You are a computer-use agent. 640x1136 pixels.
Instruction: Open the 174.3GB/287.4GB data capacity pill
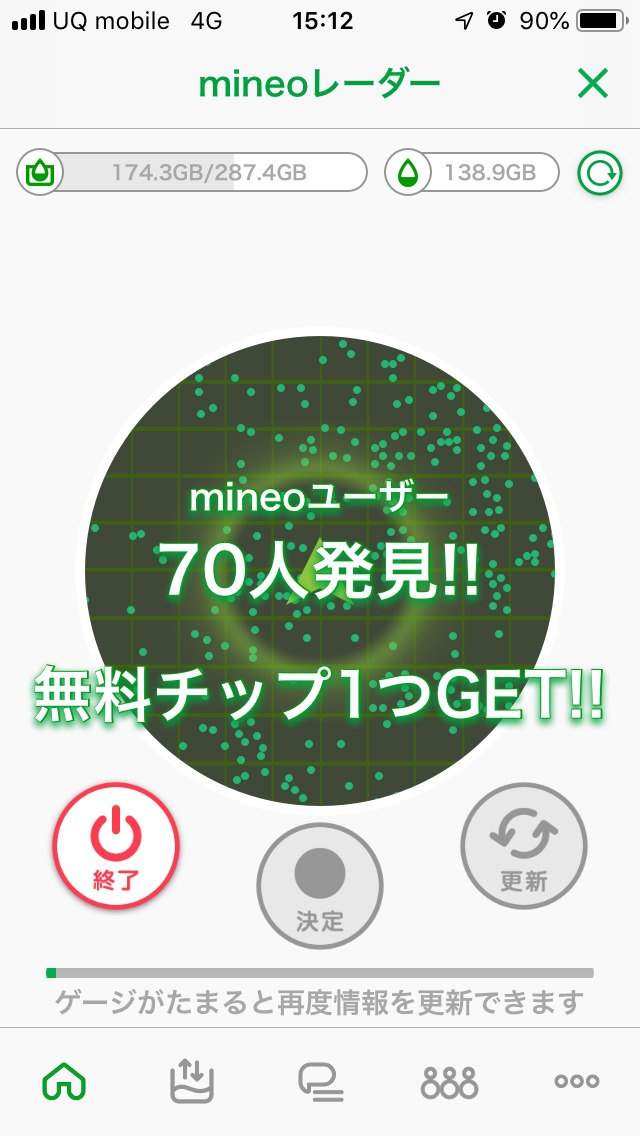[x=192, y=173]
